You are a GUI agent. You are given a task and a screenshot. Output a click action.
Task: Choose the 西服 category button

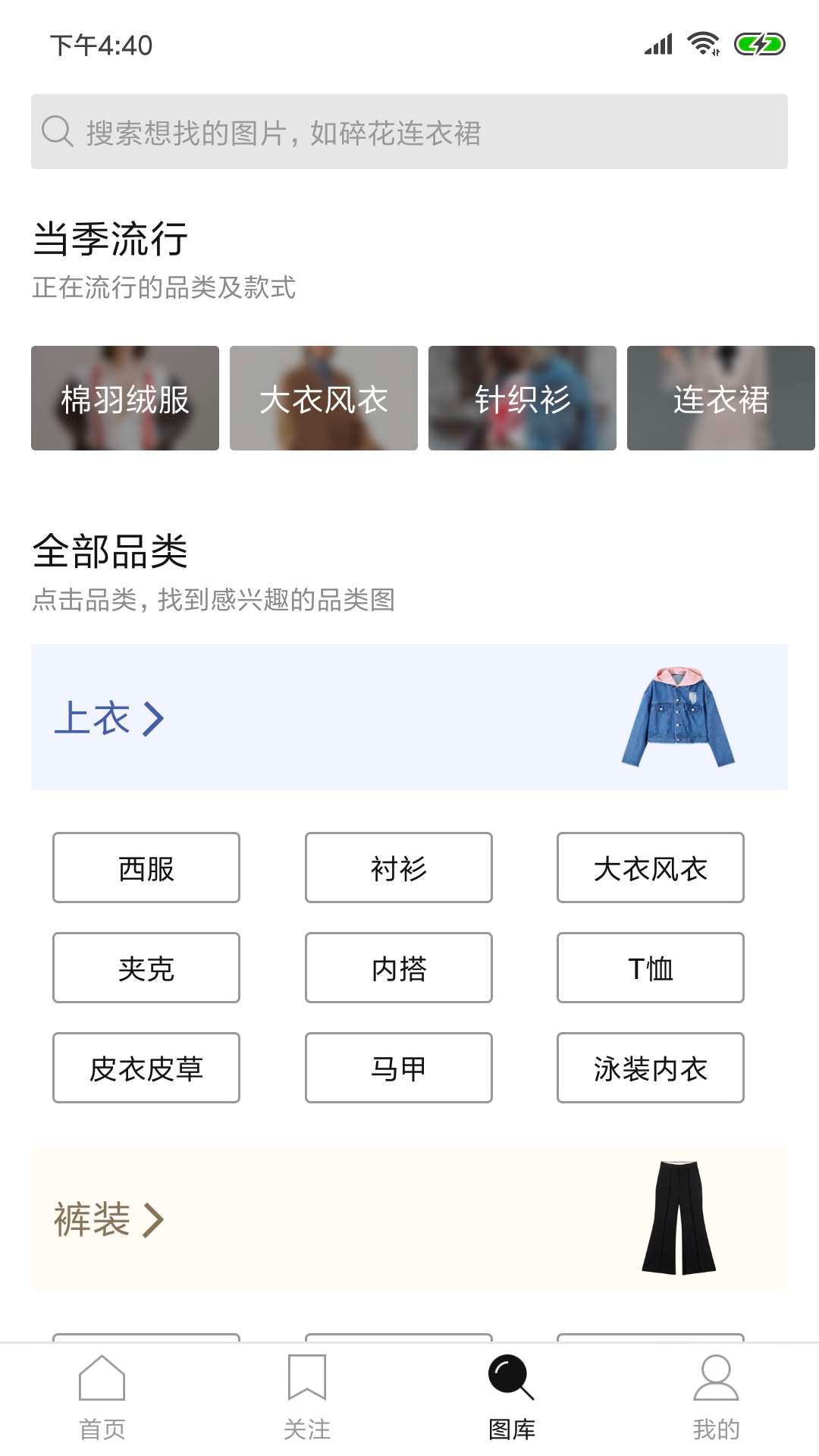pos(146,868)
